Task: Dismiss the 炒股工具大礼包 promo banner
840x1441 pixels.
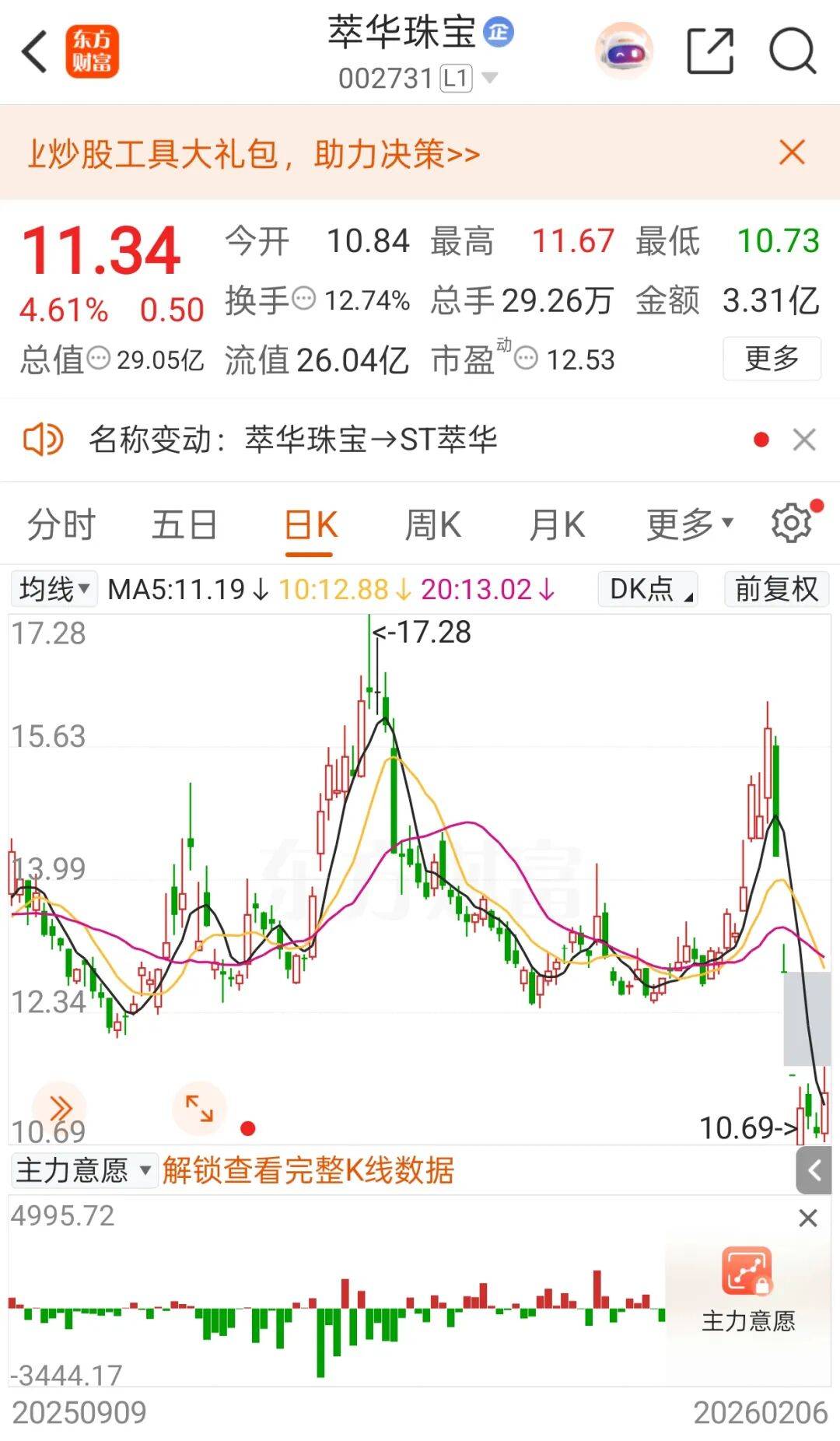Action: click(x=792, y=153)
